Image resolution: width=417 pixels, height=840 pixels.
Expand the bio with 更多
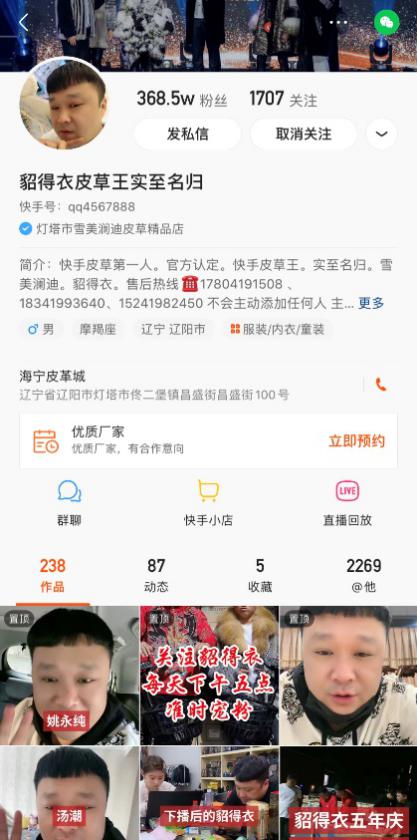(371, 303)
